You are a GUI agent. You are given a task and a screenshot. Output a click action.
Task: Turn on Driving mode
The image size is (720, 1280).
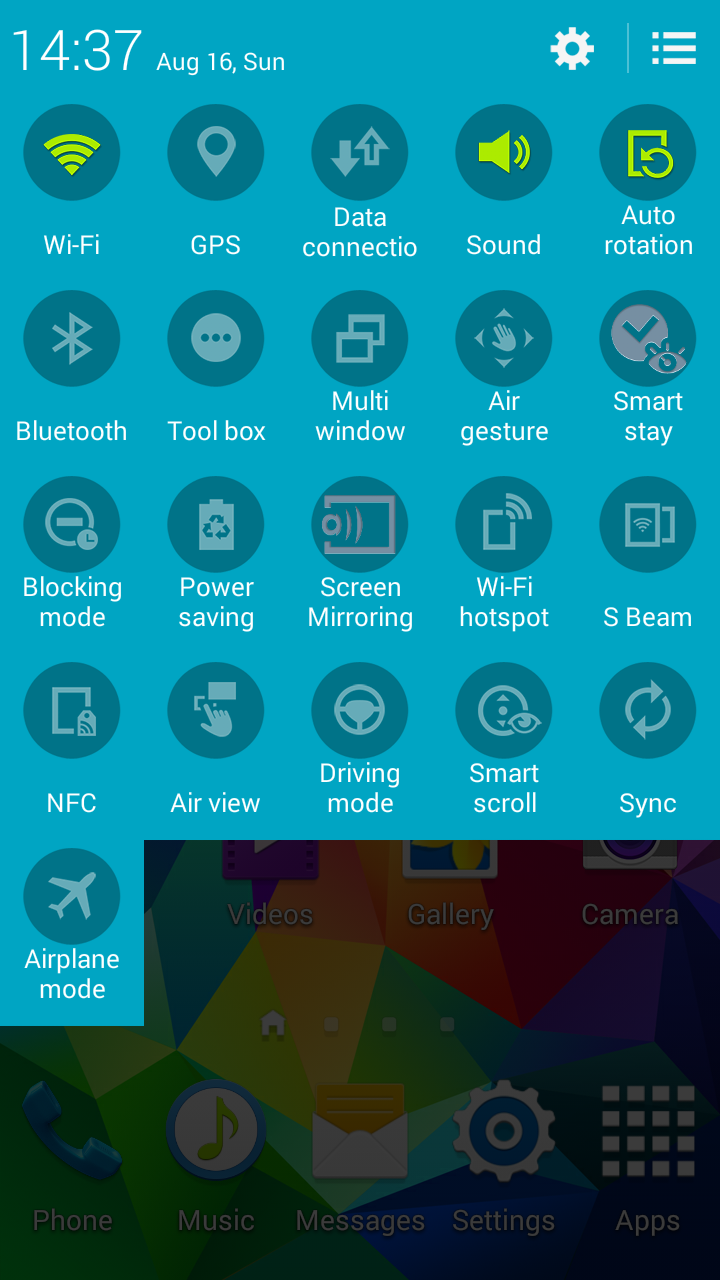pyautogui.click(x=360, y=711)
